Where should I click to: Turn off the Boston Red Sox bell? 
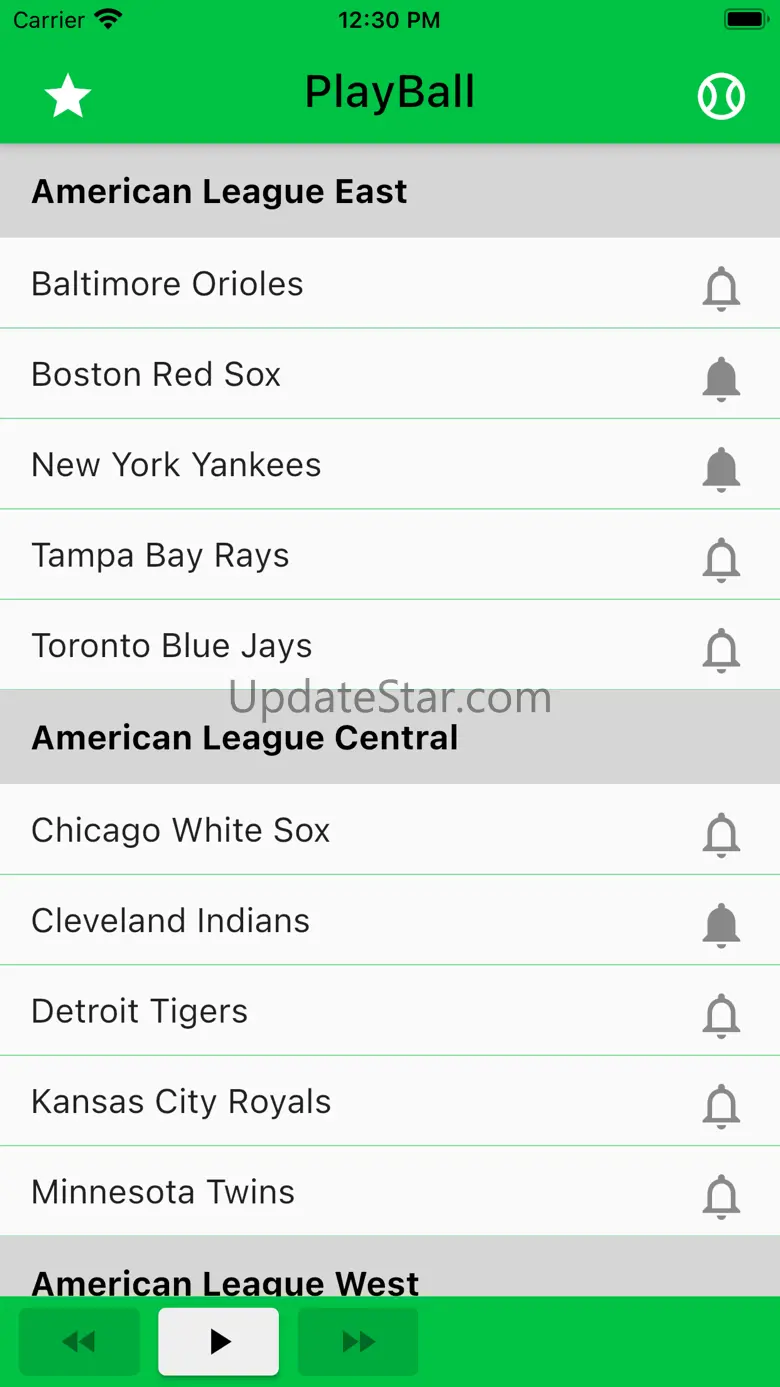click(721, 379)
